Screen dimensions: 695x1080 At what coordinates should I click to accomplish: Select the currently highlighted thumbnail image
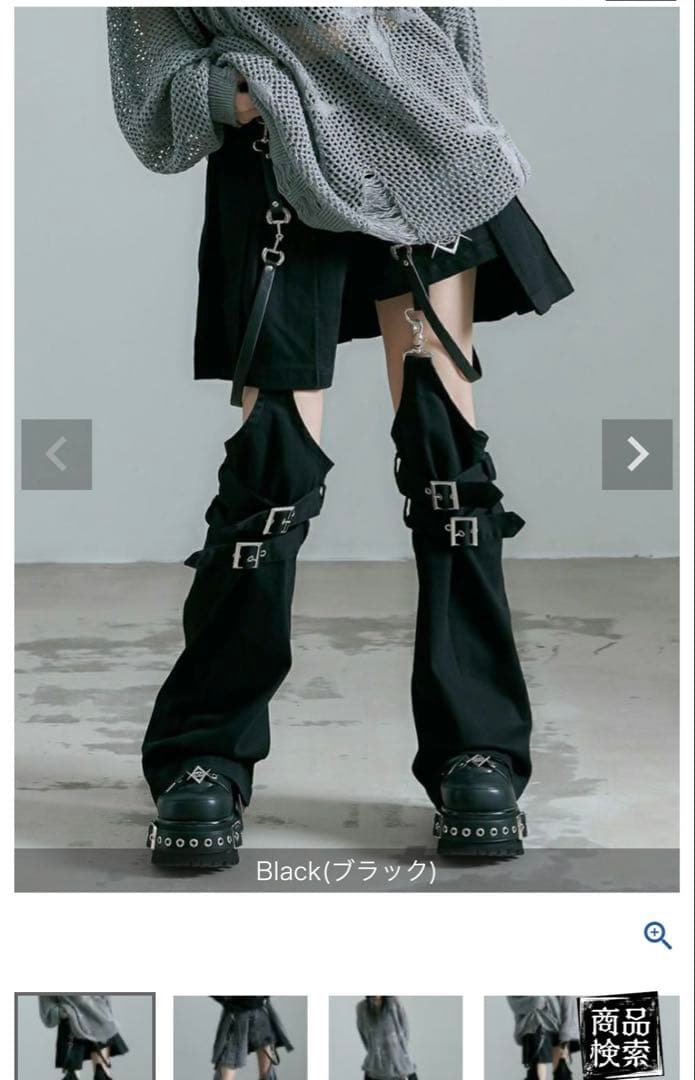[85, 1036]
